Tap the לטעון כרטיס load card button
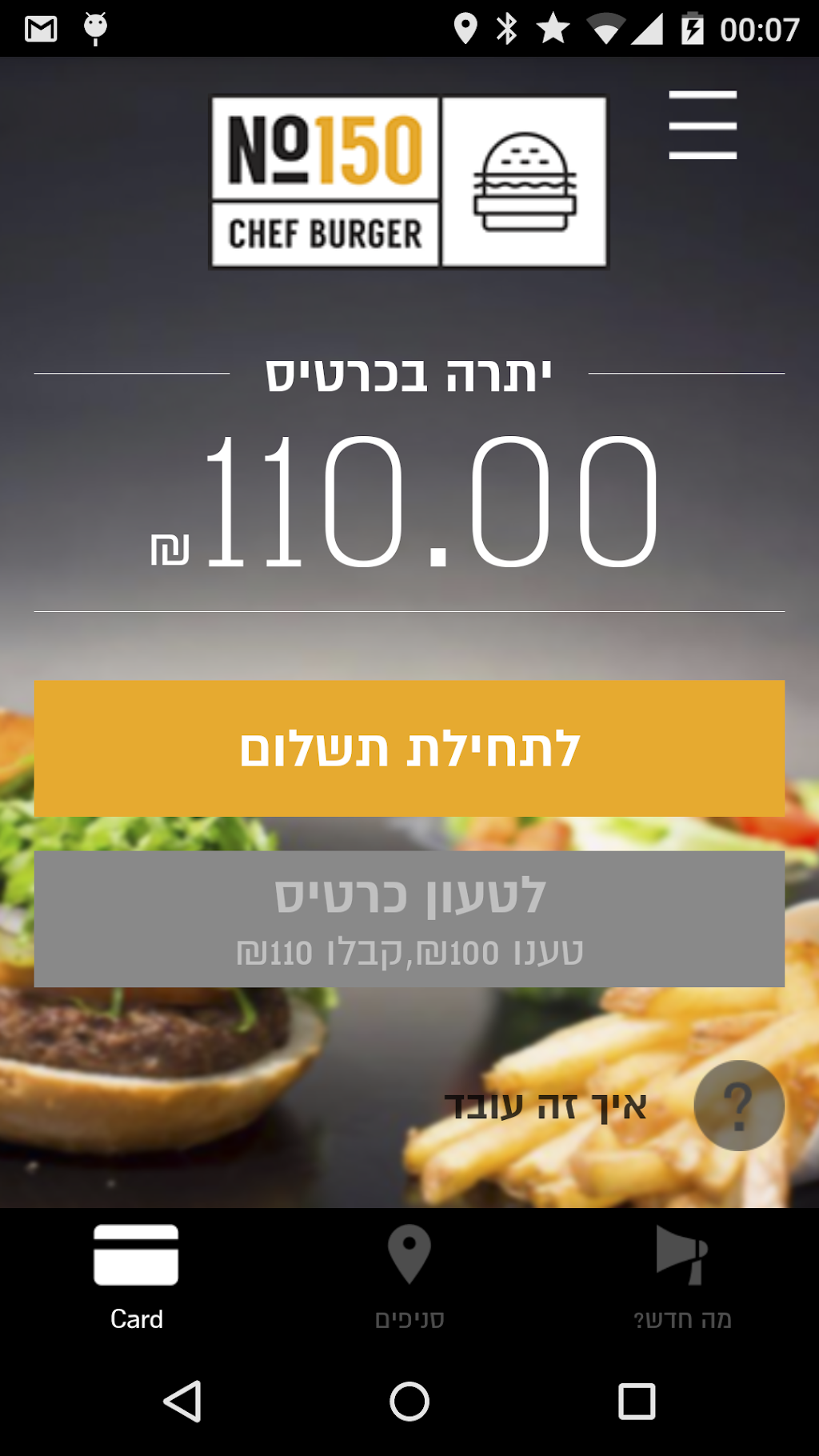Viewport: 819px width, 1456px height. point(409,918)
